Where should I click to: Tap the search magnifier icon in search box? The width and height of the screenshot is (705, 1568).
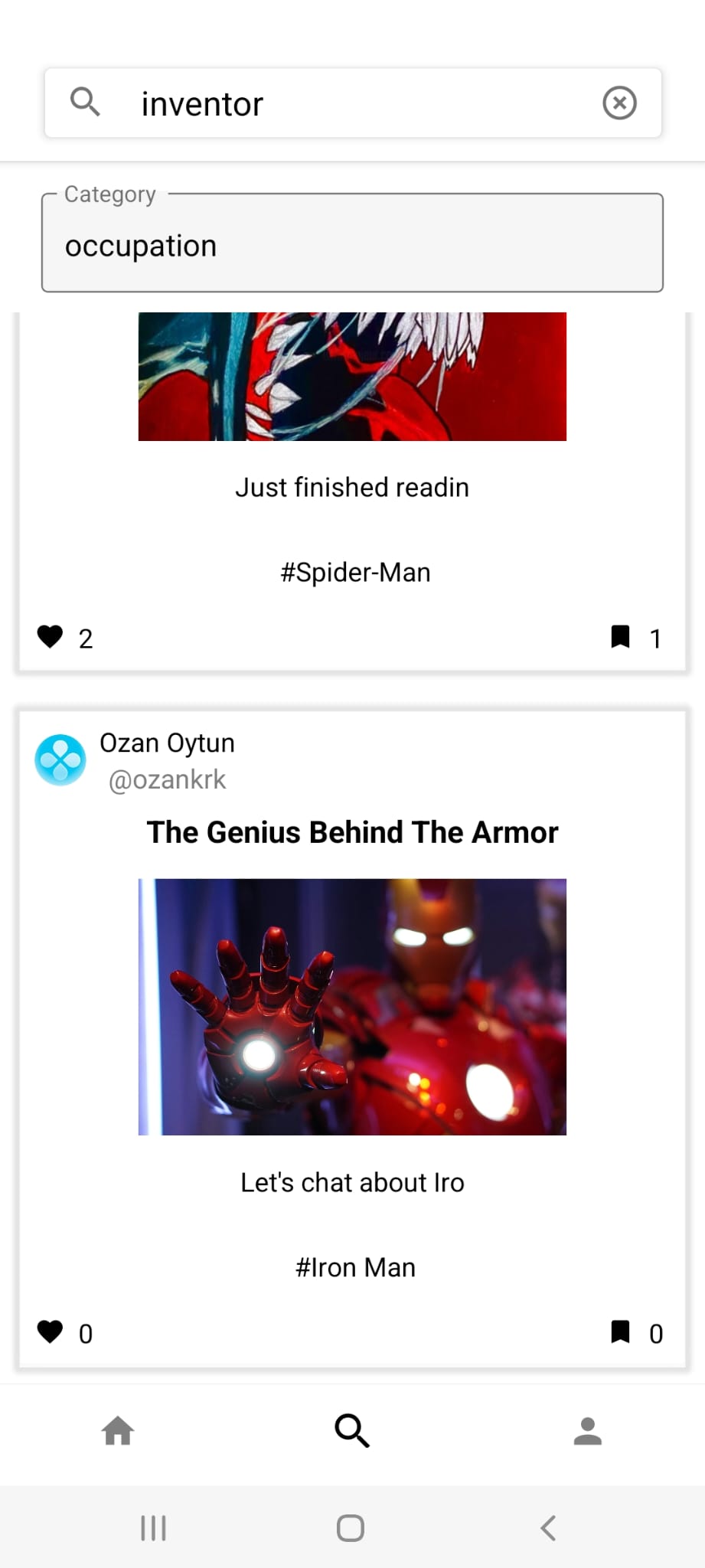click(85, 102)
